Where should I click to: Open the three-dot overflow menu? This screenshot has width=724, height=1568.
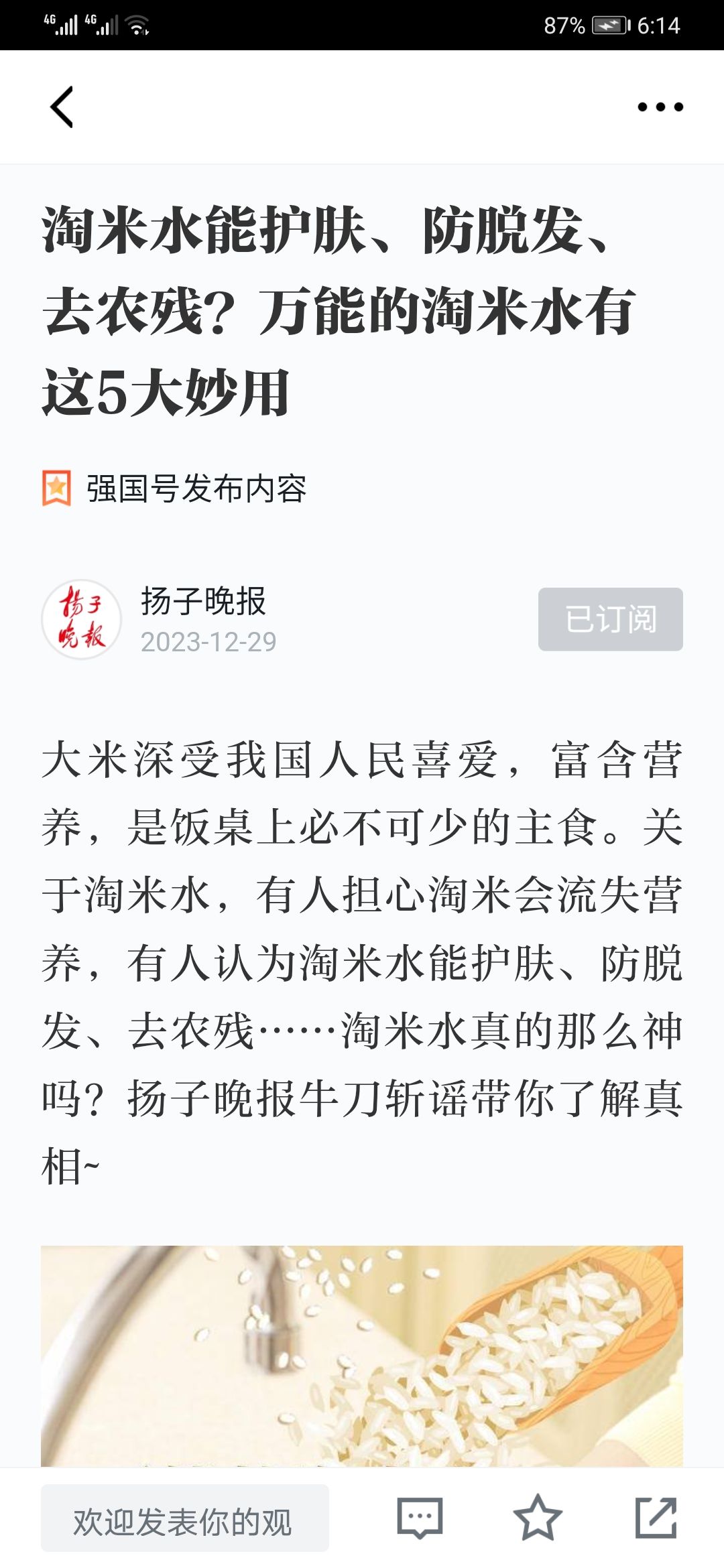pos(660,107)
